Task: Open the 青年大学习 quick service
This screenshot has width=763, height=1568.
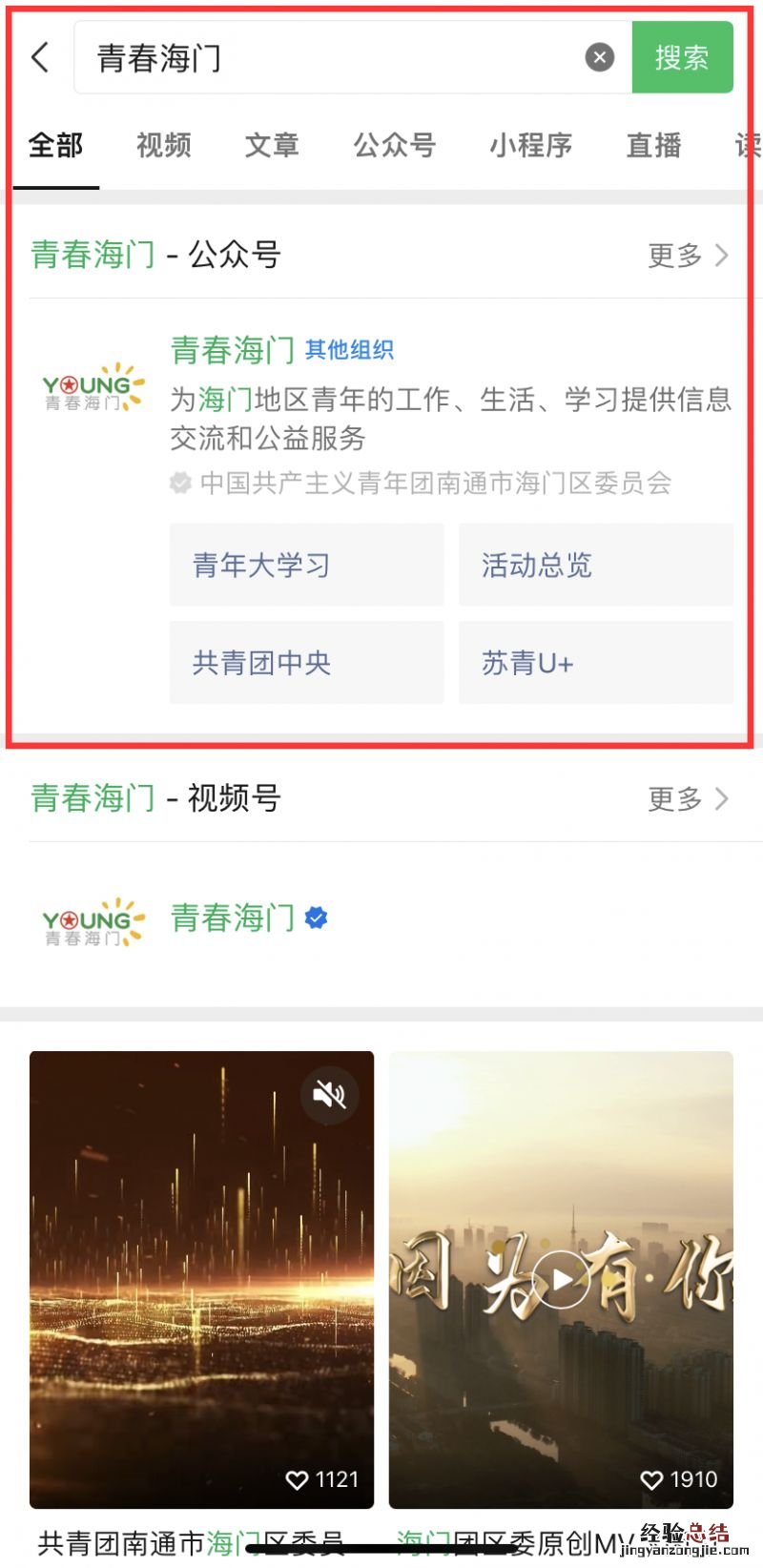Action: pos(305,565)
